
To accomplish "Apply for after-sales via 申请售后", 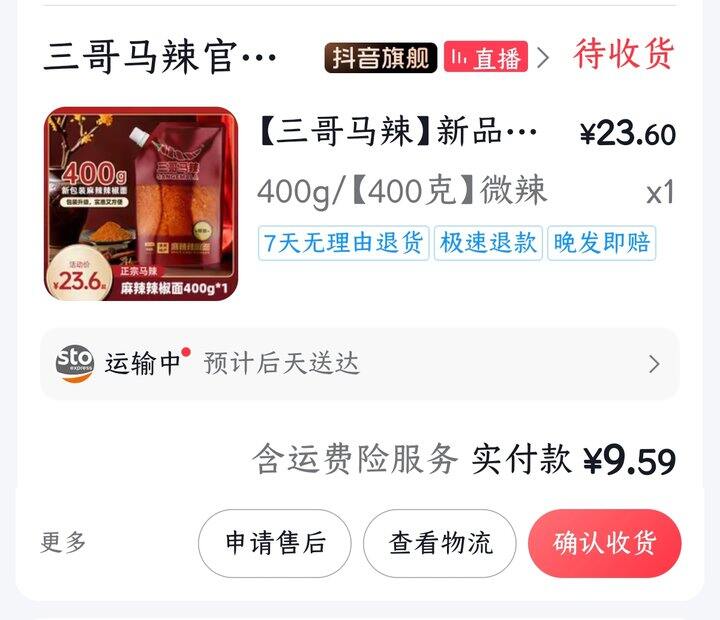I will click(x=275, y=543).
